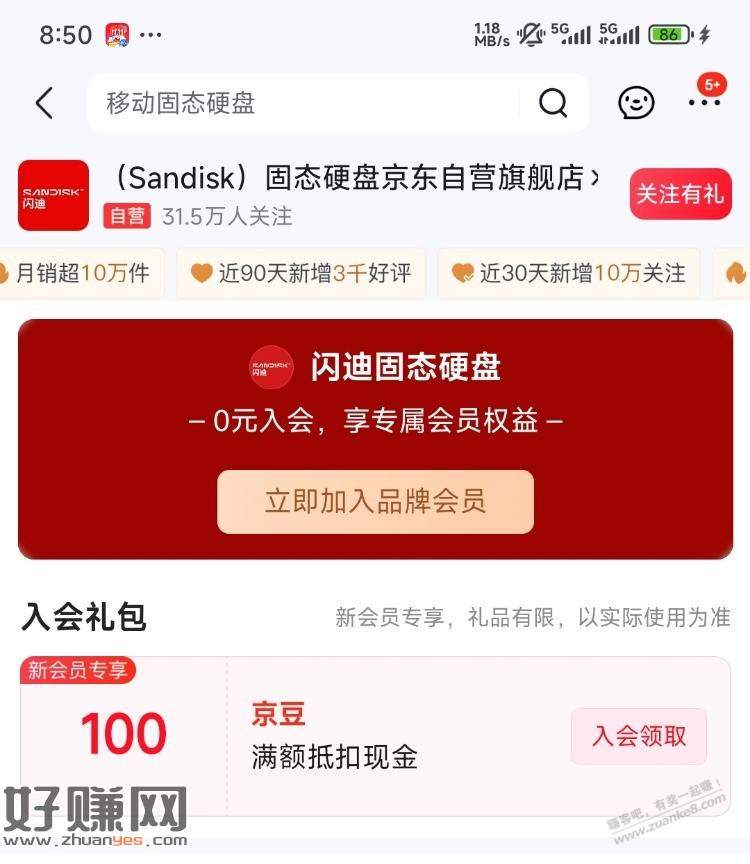Tap 立即加入品牌会员 to join membership

click(x=375, y=501)
